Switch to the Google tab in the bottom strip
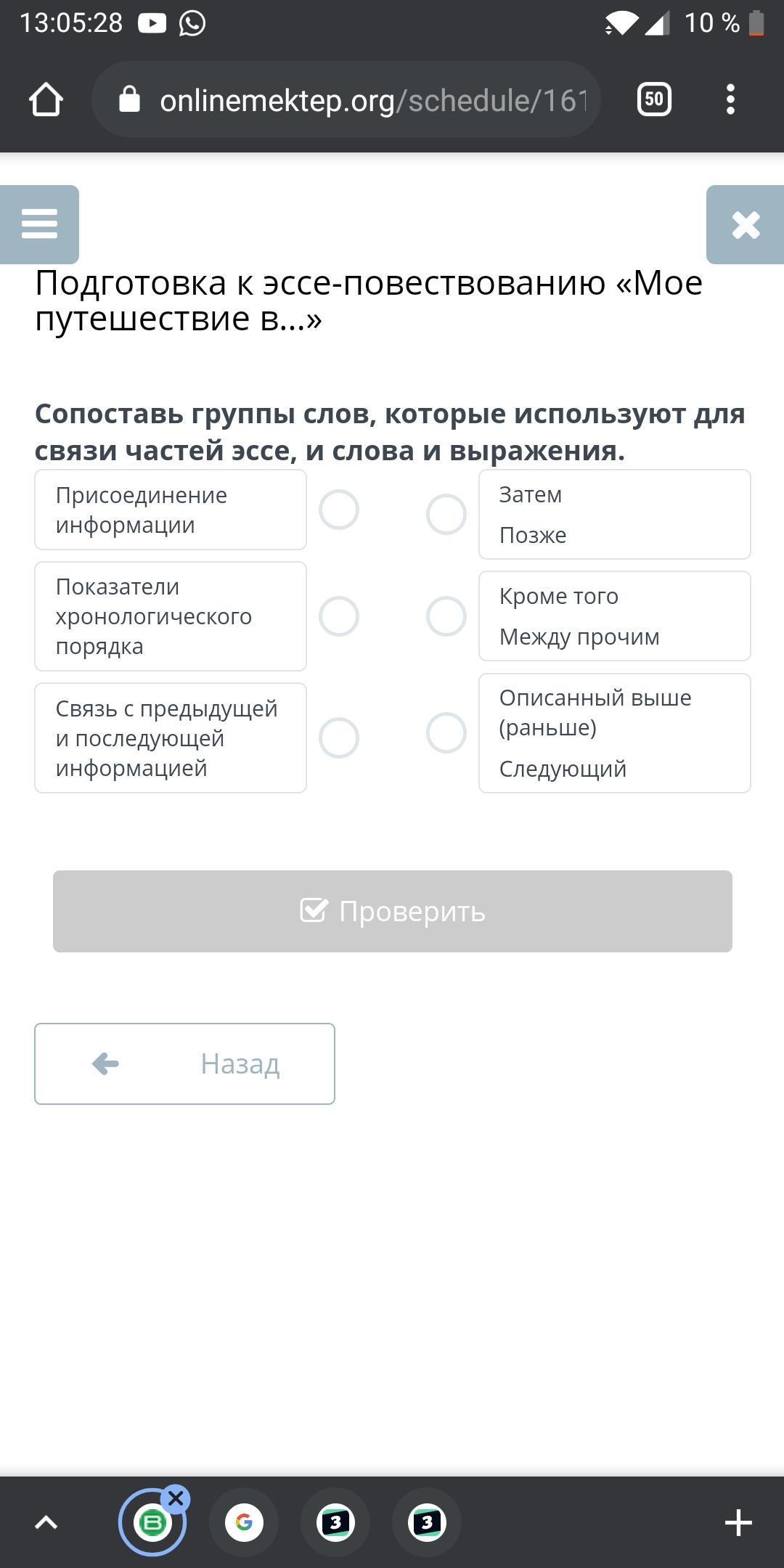 click(244, 1522)
